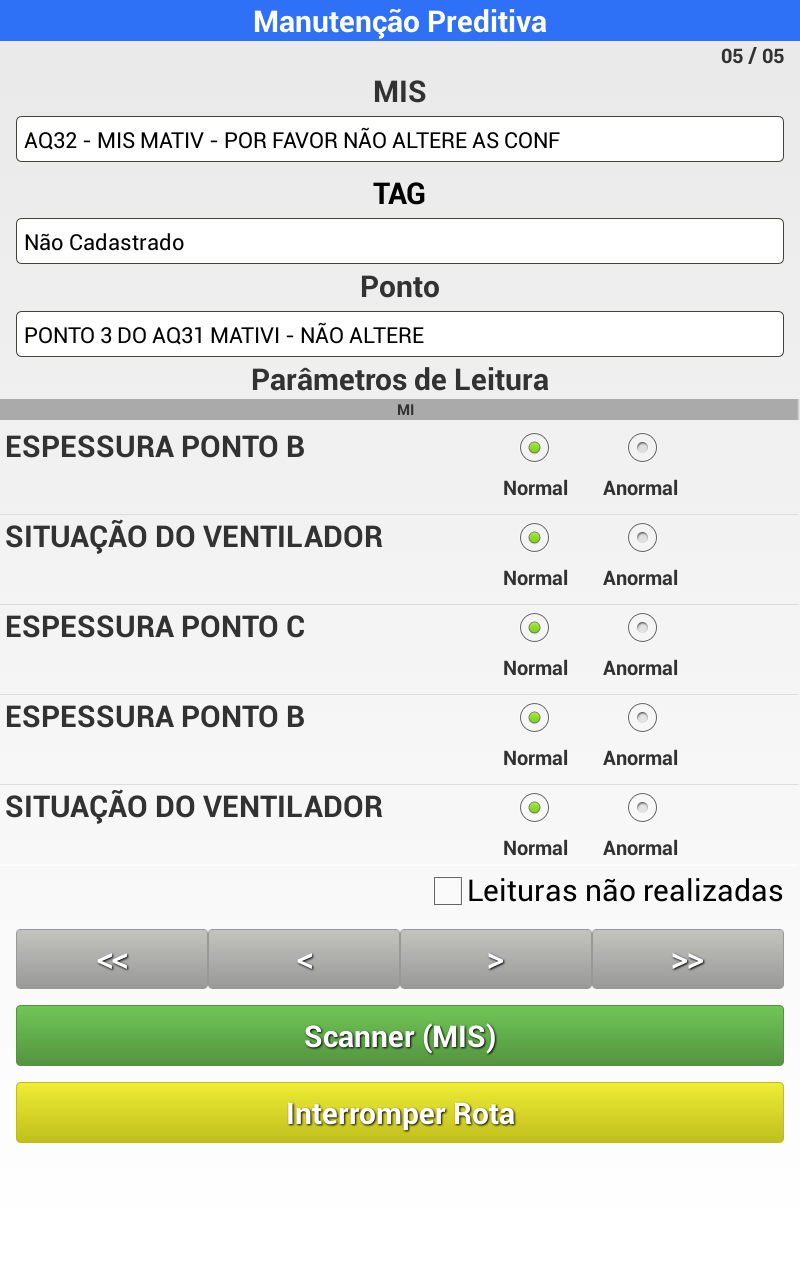Choose Normal for ESPESSURA PONTO C
The image size is (800, 1280).
[x=535, y=628]
